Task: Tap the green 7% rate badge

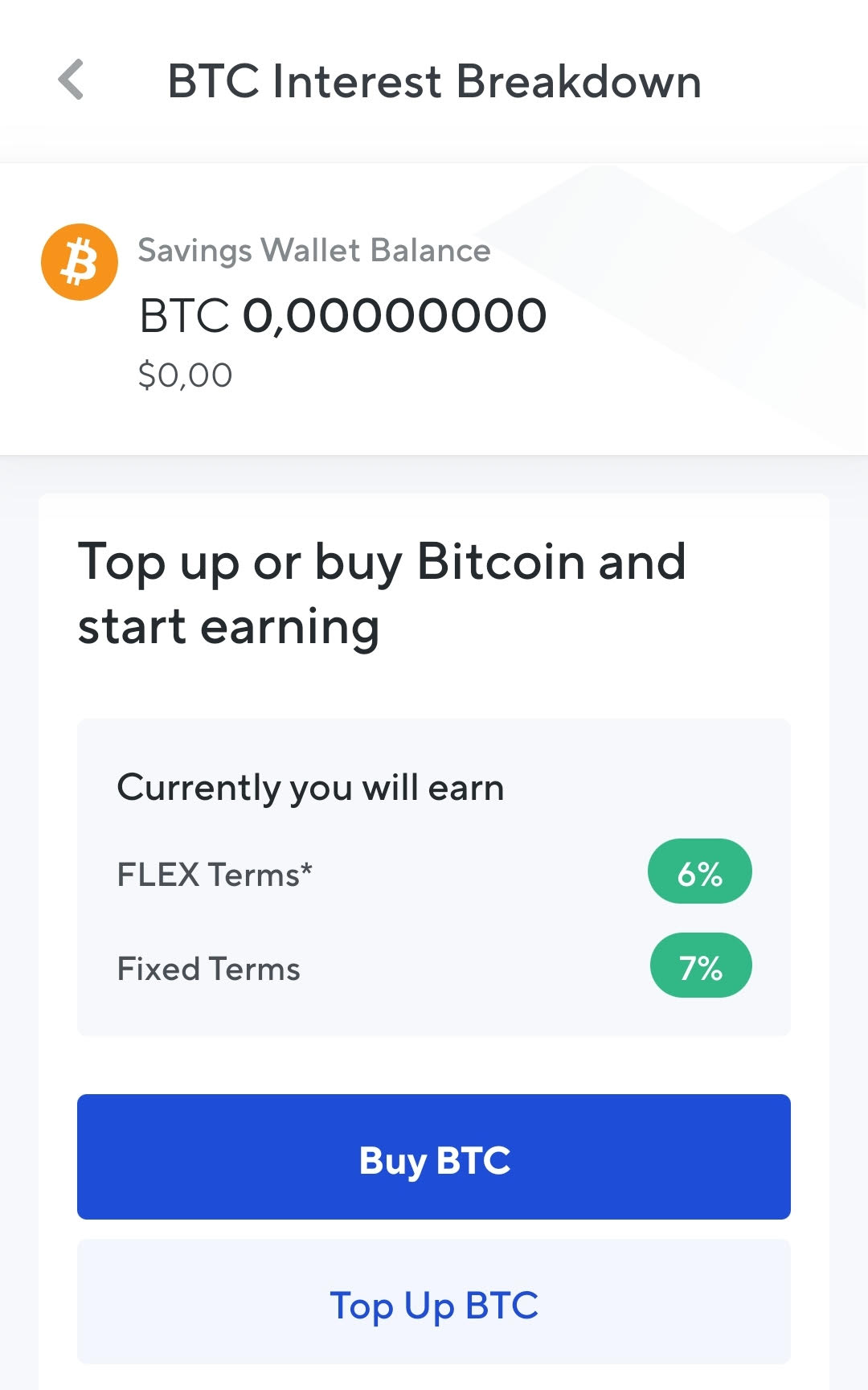Action: coord(700,965)
